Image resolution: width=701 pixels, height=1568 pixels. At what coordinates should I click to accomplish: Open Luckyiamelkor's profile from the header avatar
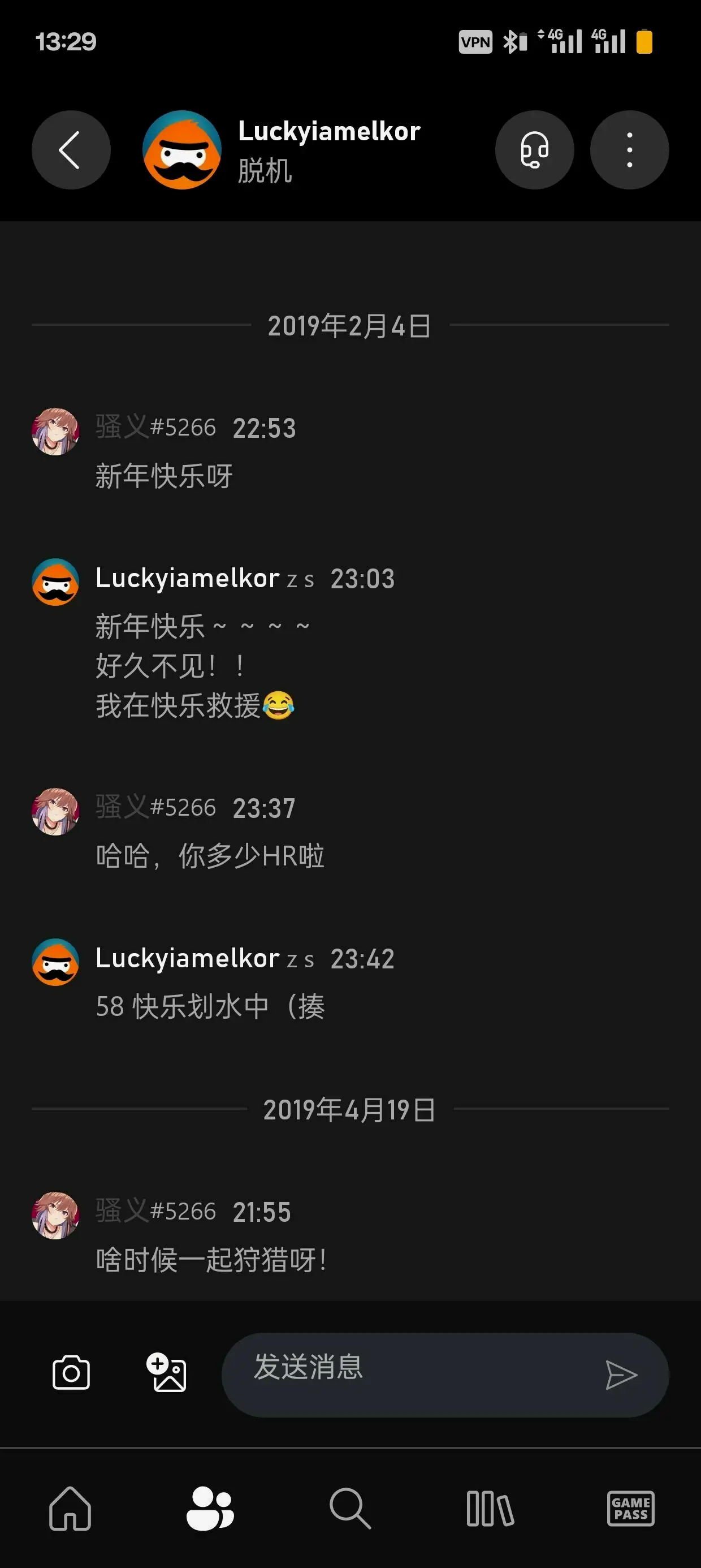coord(181,150)
